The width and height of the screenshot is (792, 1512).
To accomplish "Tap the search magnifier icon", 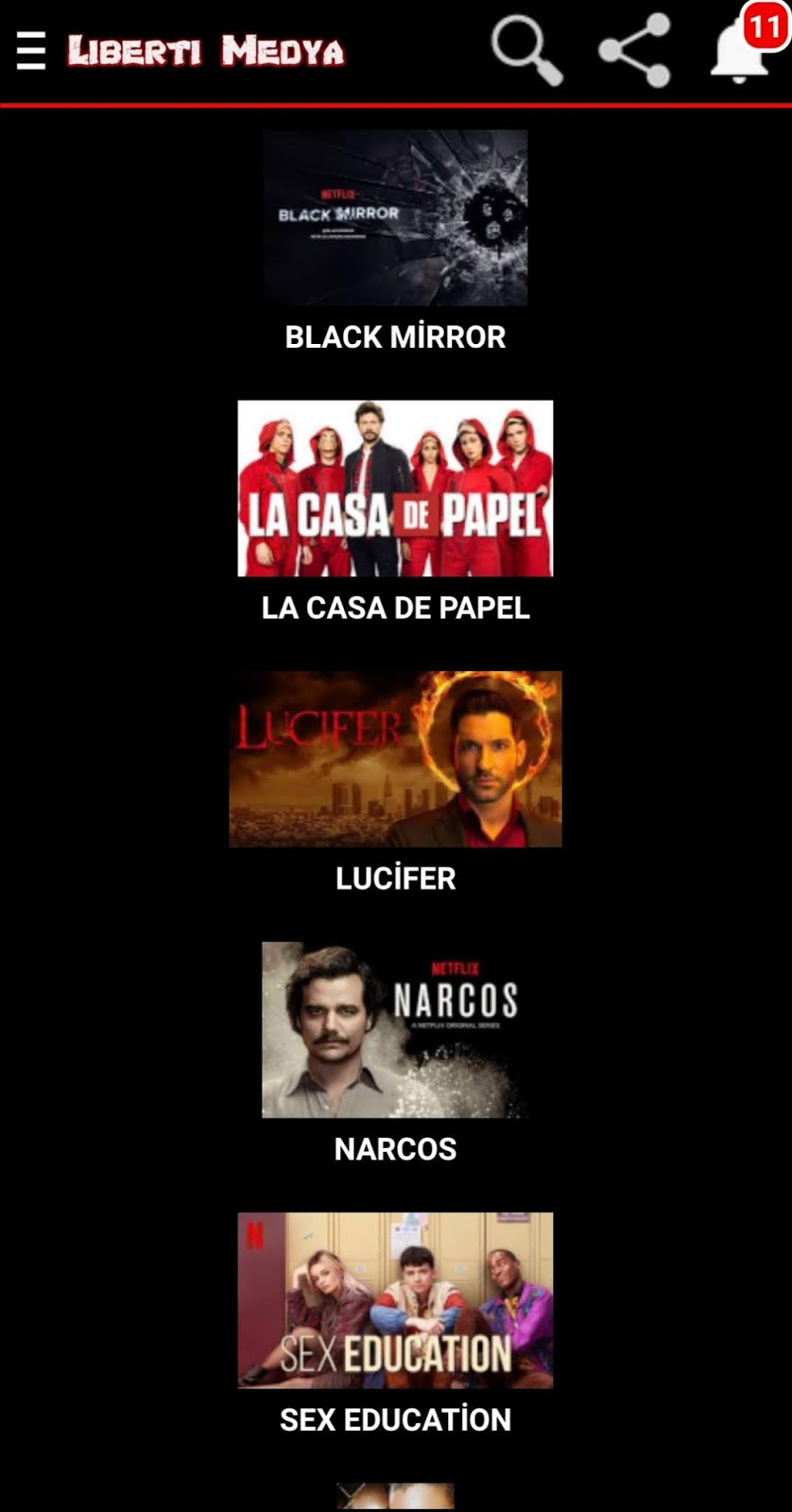I will [526, 51].
